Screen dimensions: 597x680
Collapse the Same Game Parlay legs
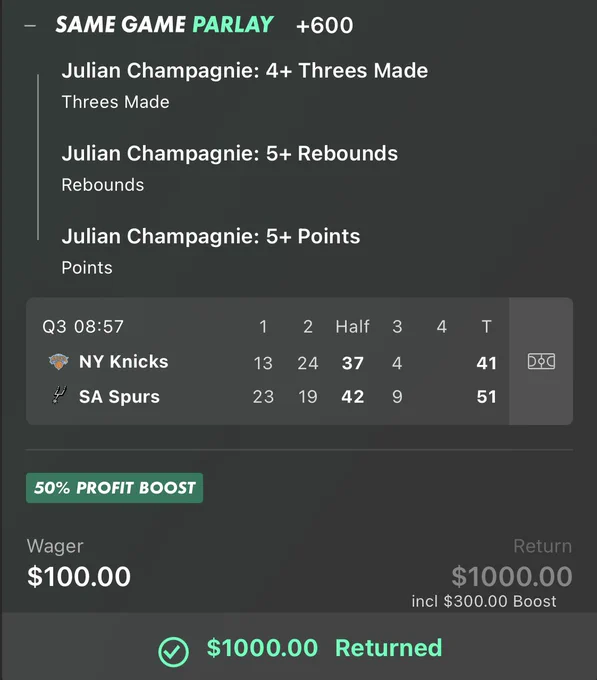click(30, 26)
